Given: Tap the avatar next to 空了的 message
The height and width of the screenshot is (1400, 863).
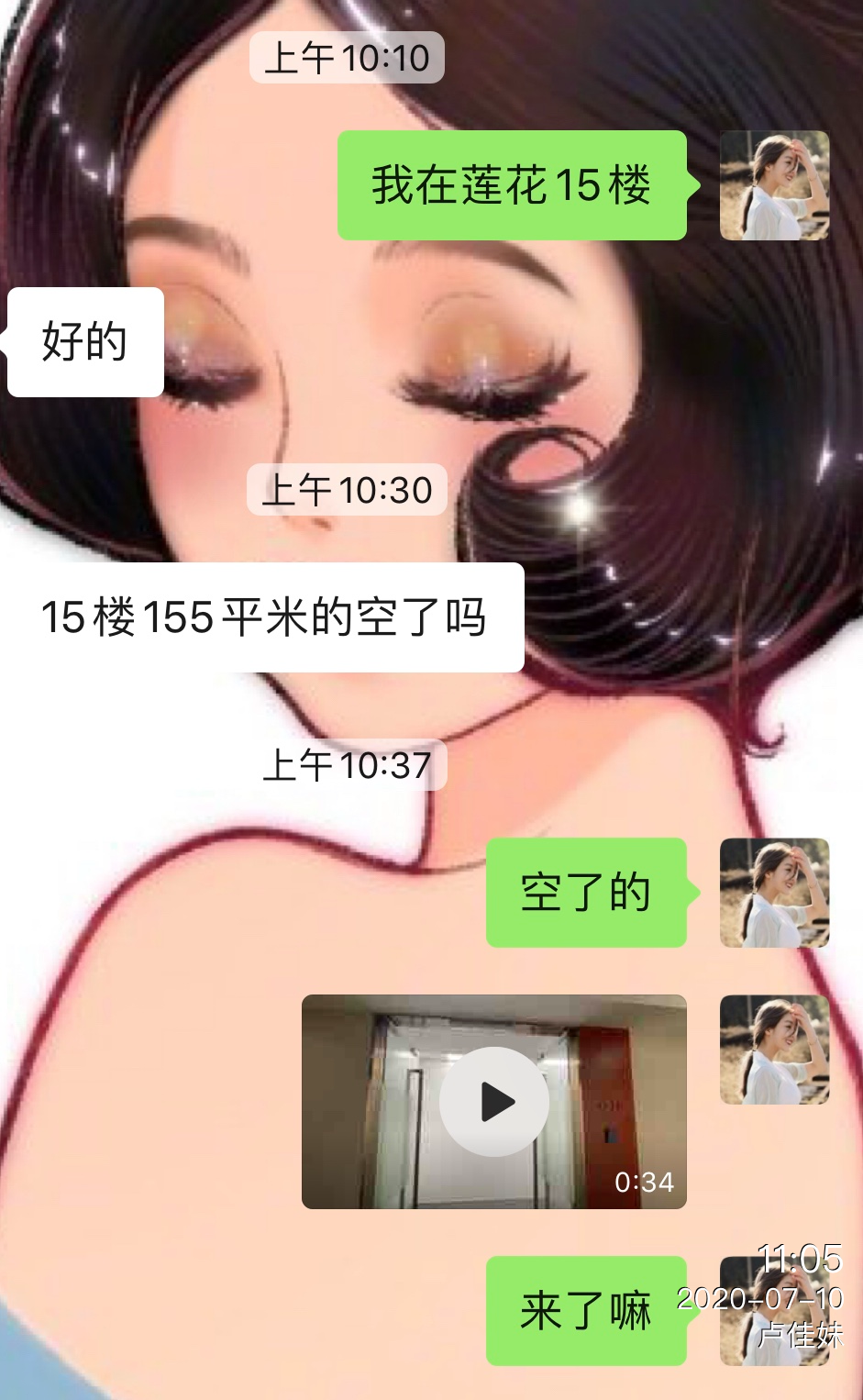Looking at the screenshot, I should coord(774,893).
